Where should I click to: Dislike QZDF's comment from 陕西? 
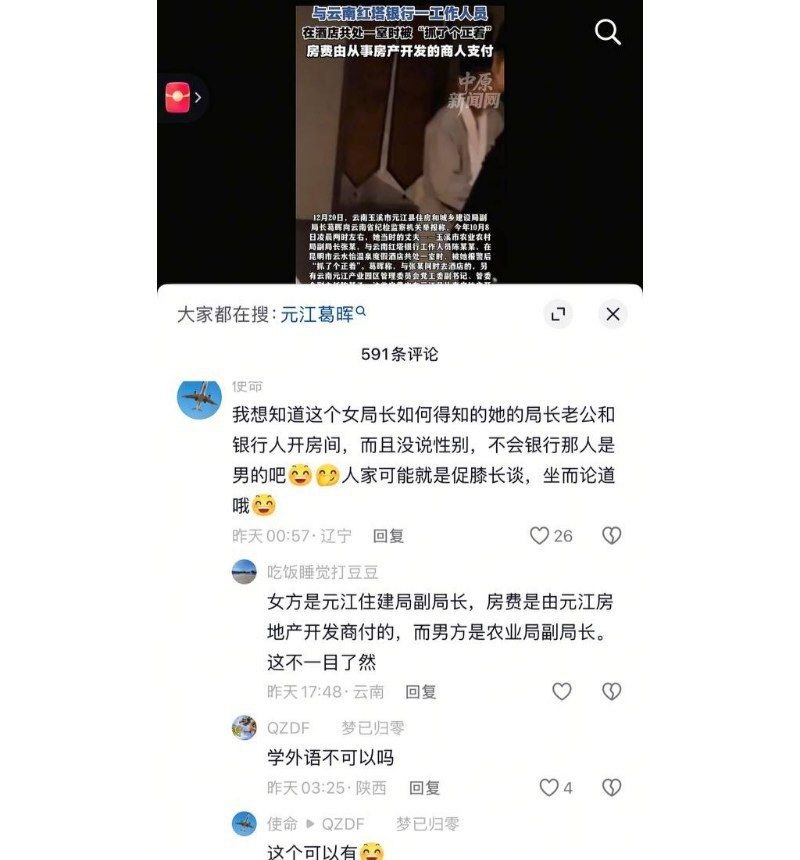pos(611,788)
